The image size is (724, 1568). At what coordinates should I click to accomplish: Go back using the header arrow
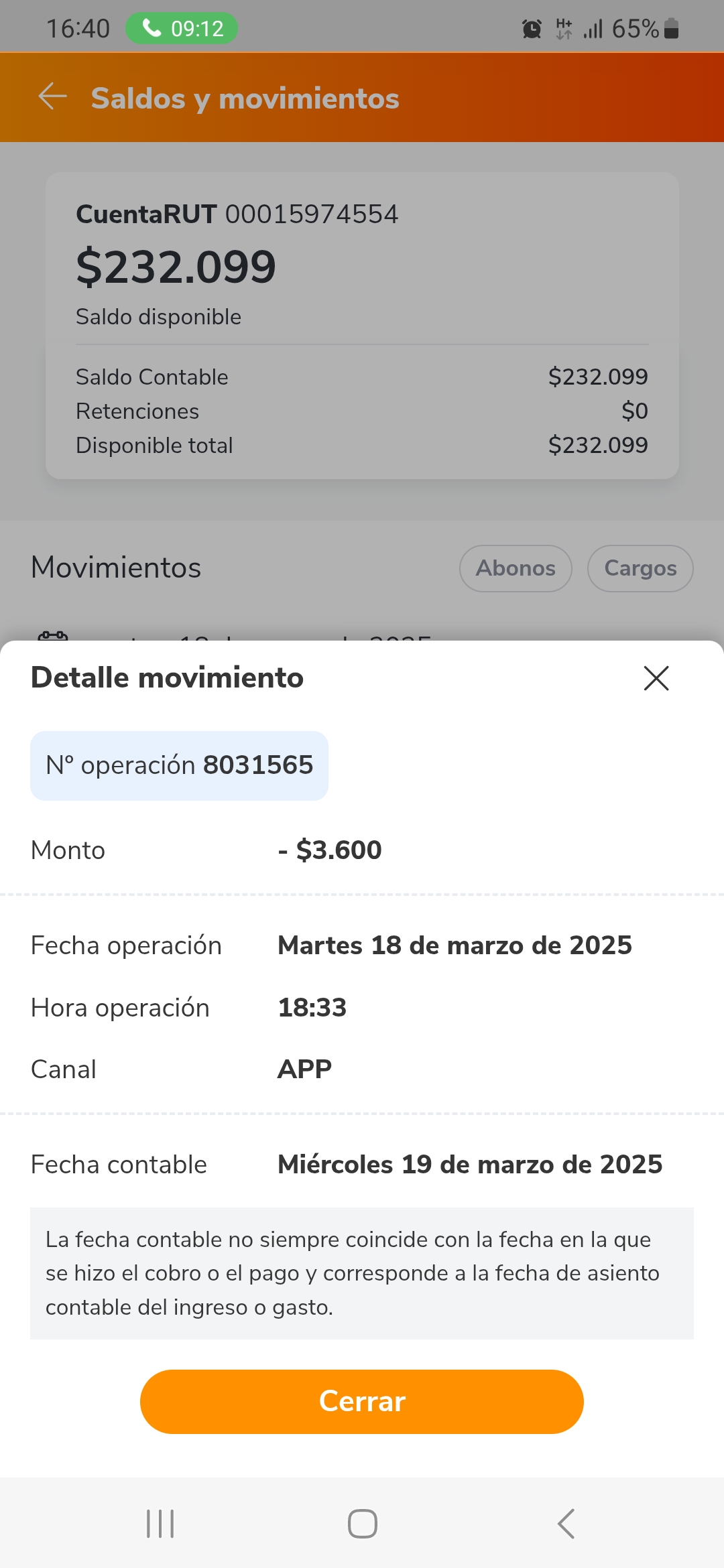[x=52, y=96]
